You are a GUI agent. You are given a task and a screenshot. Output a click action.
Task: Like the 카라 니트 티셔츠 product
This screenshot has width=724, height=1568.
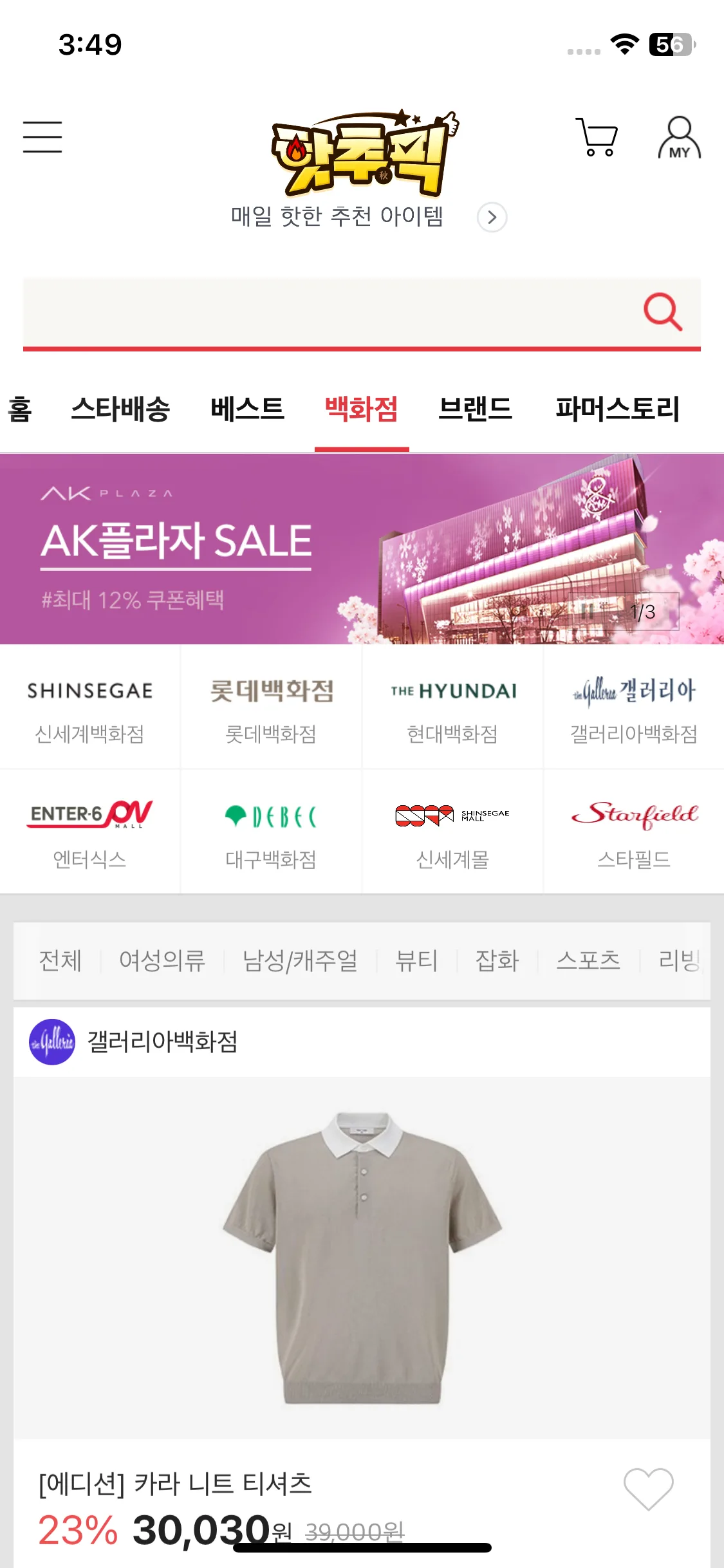click(x=648, y=1489)
